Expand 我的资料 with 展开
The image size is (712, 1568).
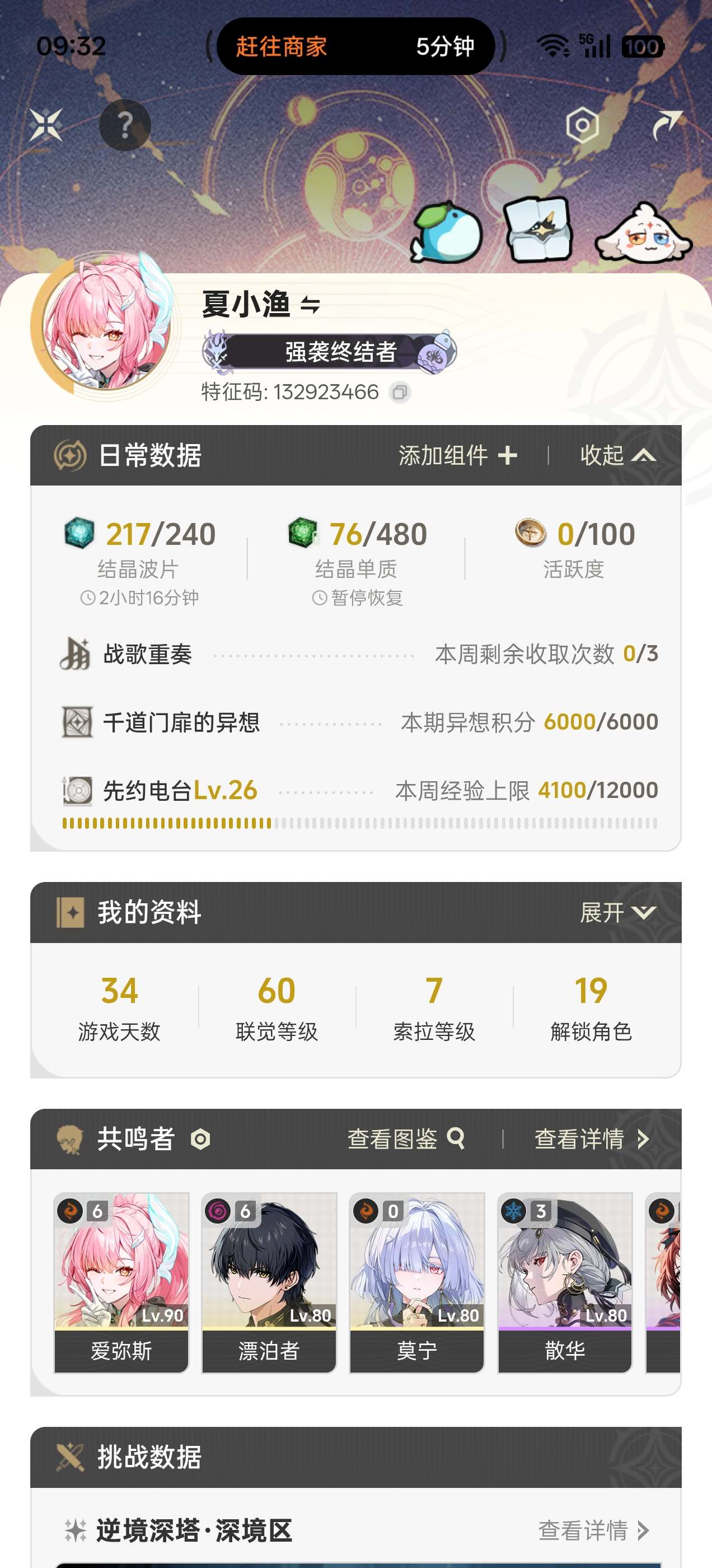(x=617, y=912)
